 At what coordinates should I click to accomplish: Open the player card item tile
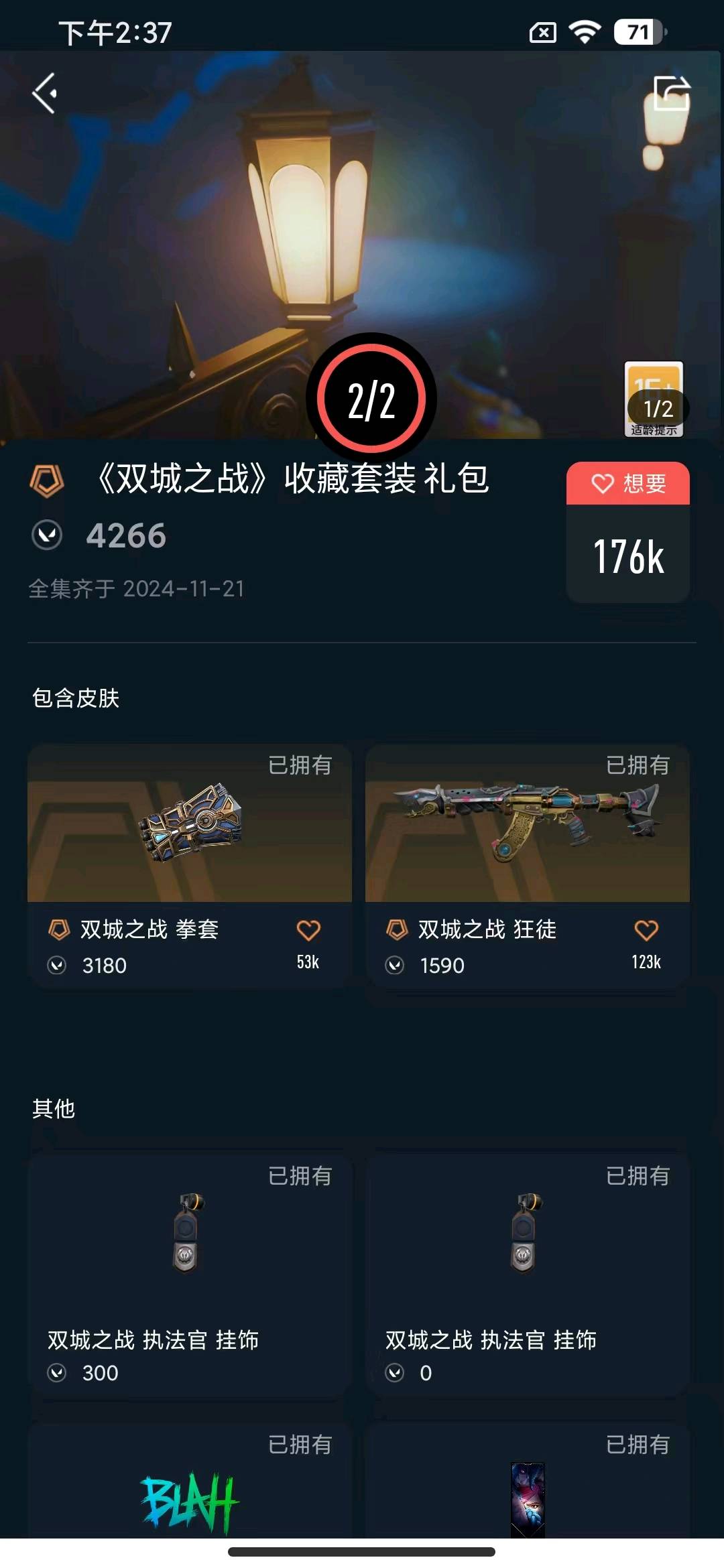point(527,1488)
